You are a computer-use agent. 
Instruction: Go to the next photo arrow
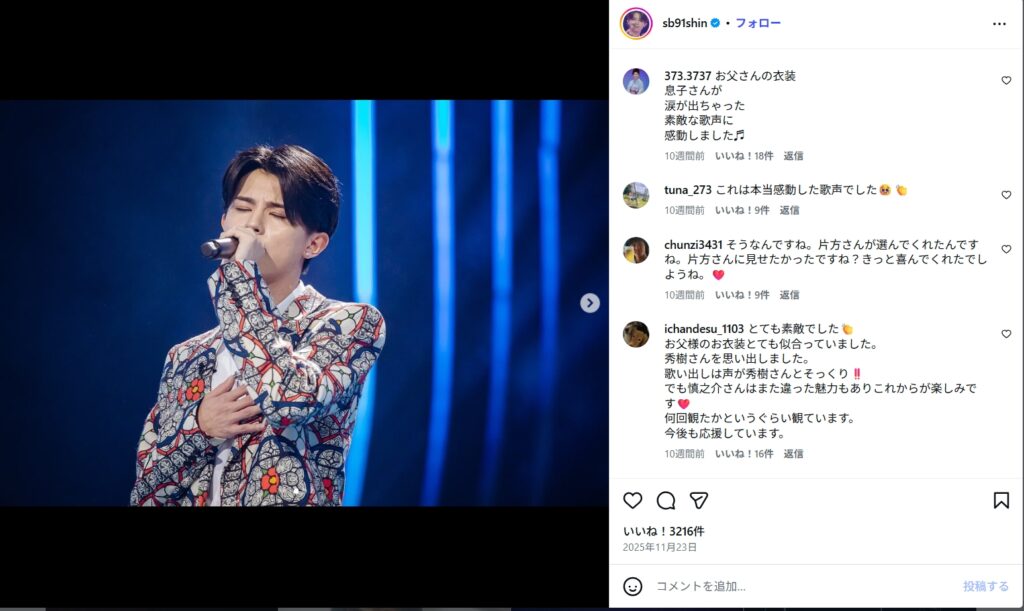590,303
